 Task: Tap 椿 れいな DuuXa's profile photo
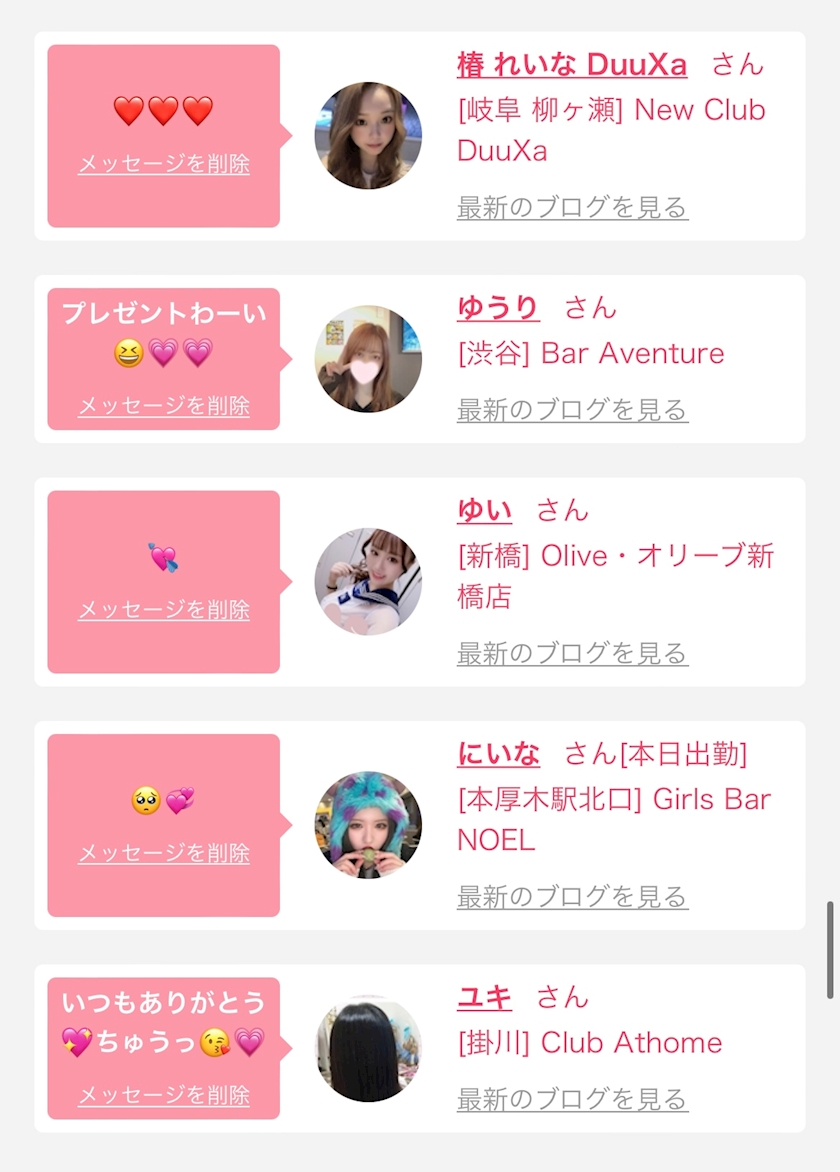[368, 136]
